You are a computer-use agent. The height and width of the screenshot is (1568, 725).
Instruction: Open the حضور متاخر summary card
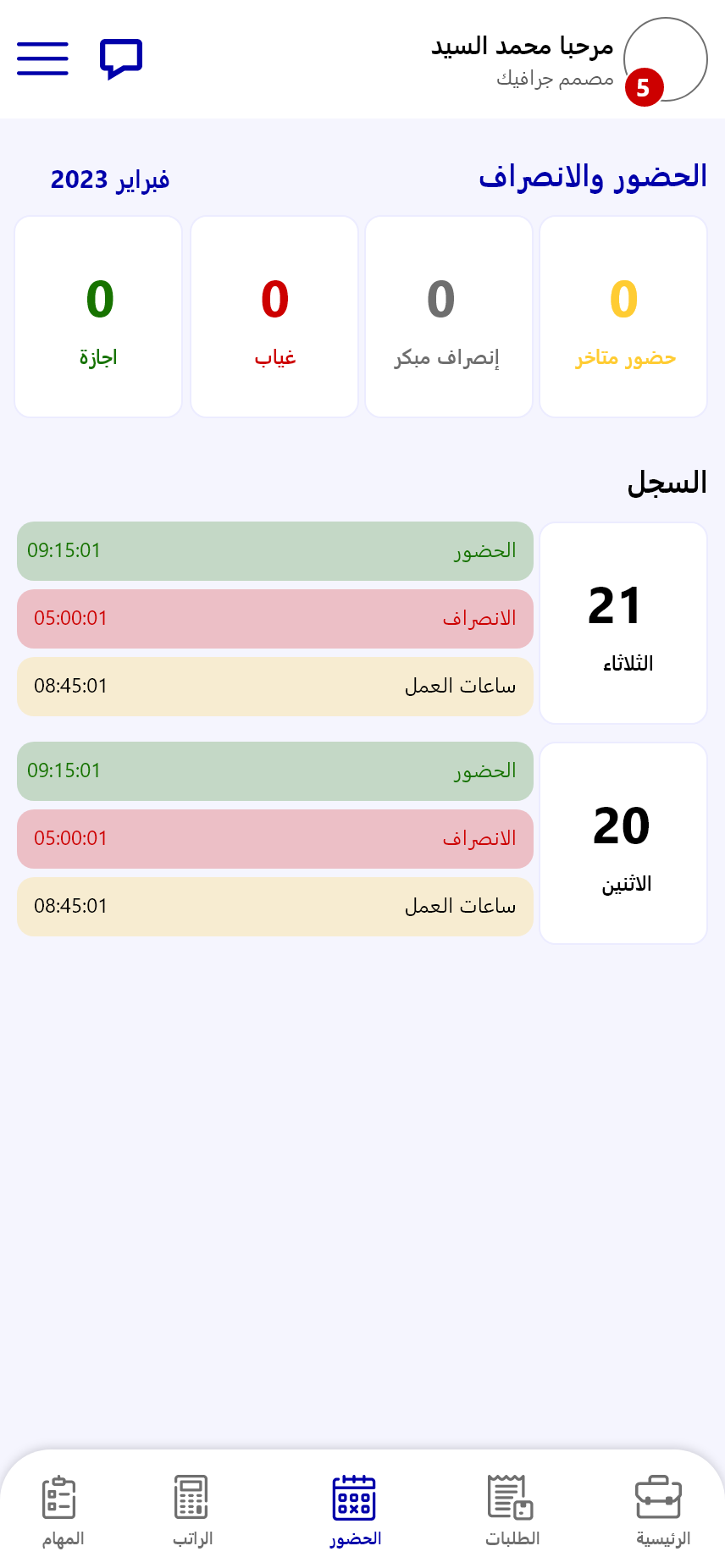[x=623, y=317]
